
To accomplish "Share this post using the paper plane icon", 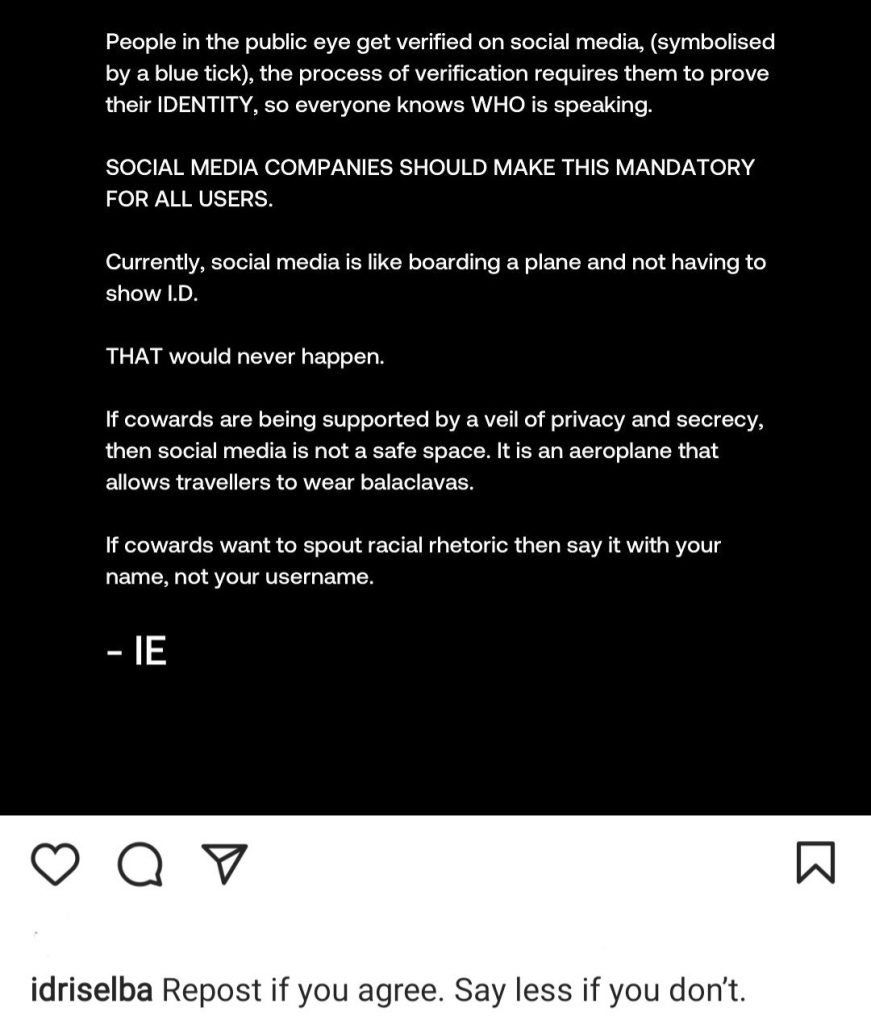I will (225, 864).
